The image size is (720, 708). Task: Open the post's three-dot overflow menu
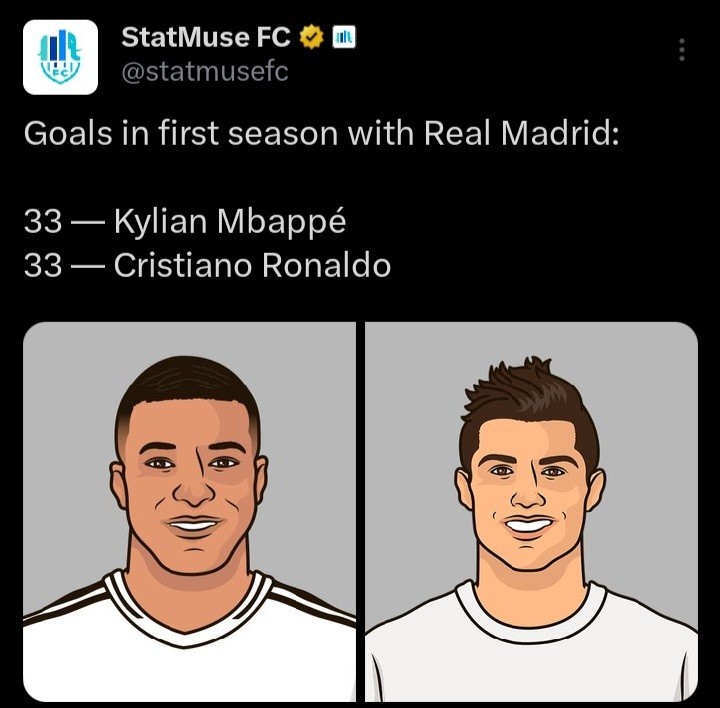(681, 50)
